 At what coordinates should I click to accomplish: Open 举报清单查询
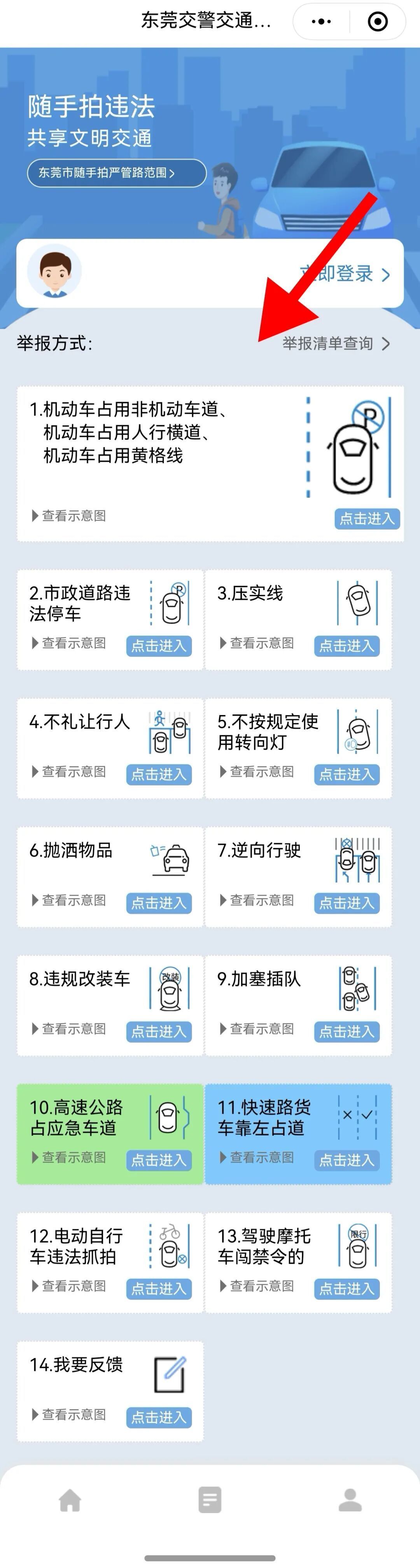tap(336, 343)
